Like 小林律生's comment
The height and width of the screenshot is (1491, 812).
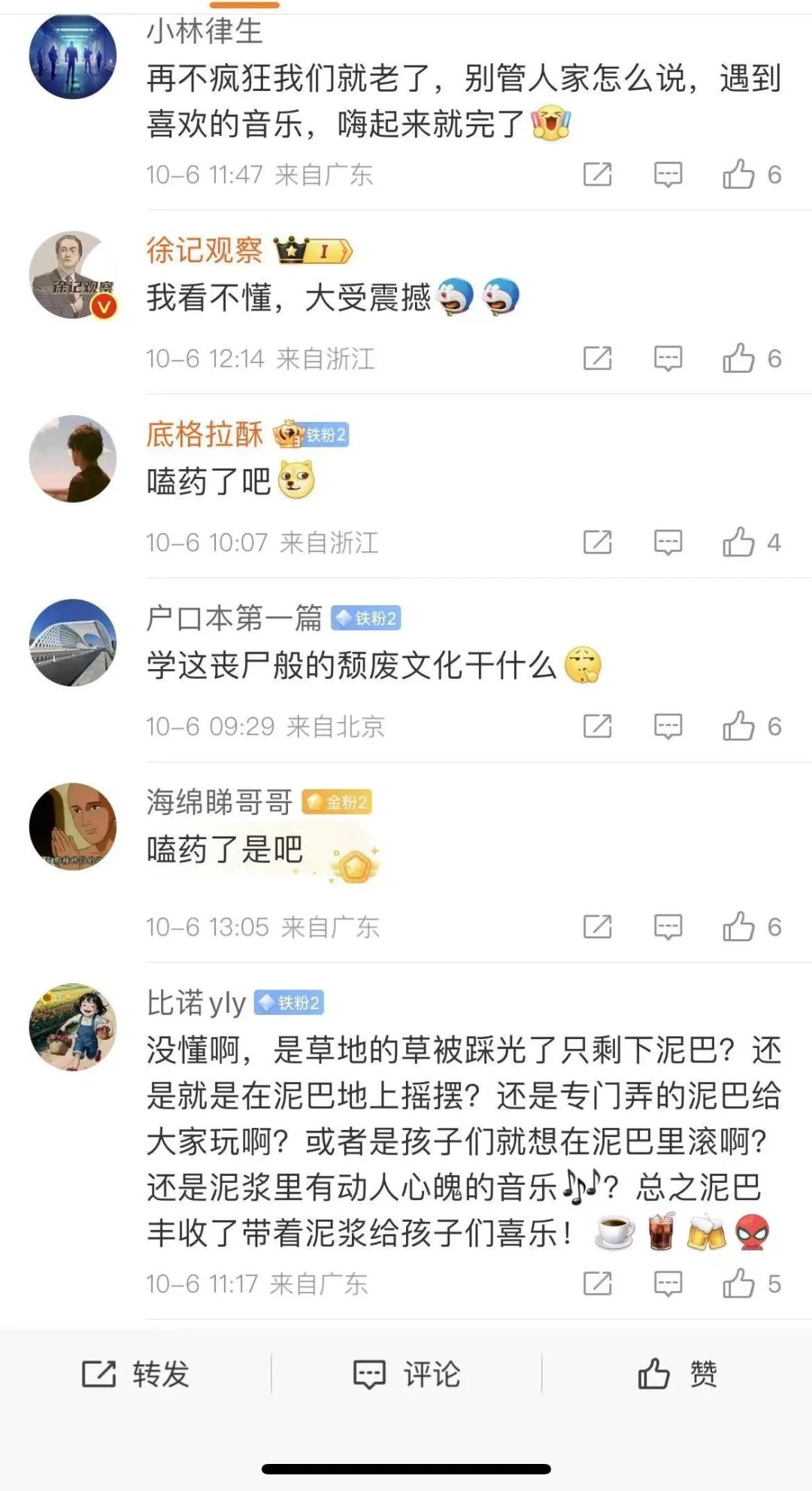coord(738,174)
